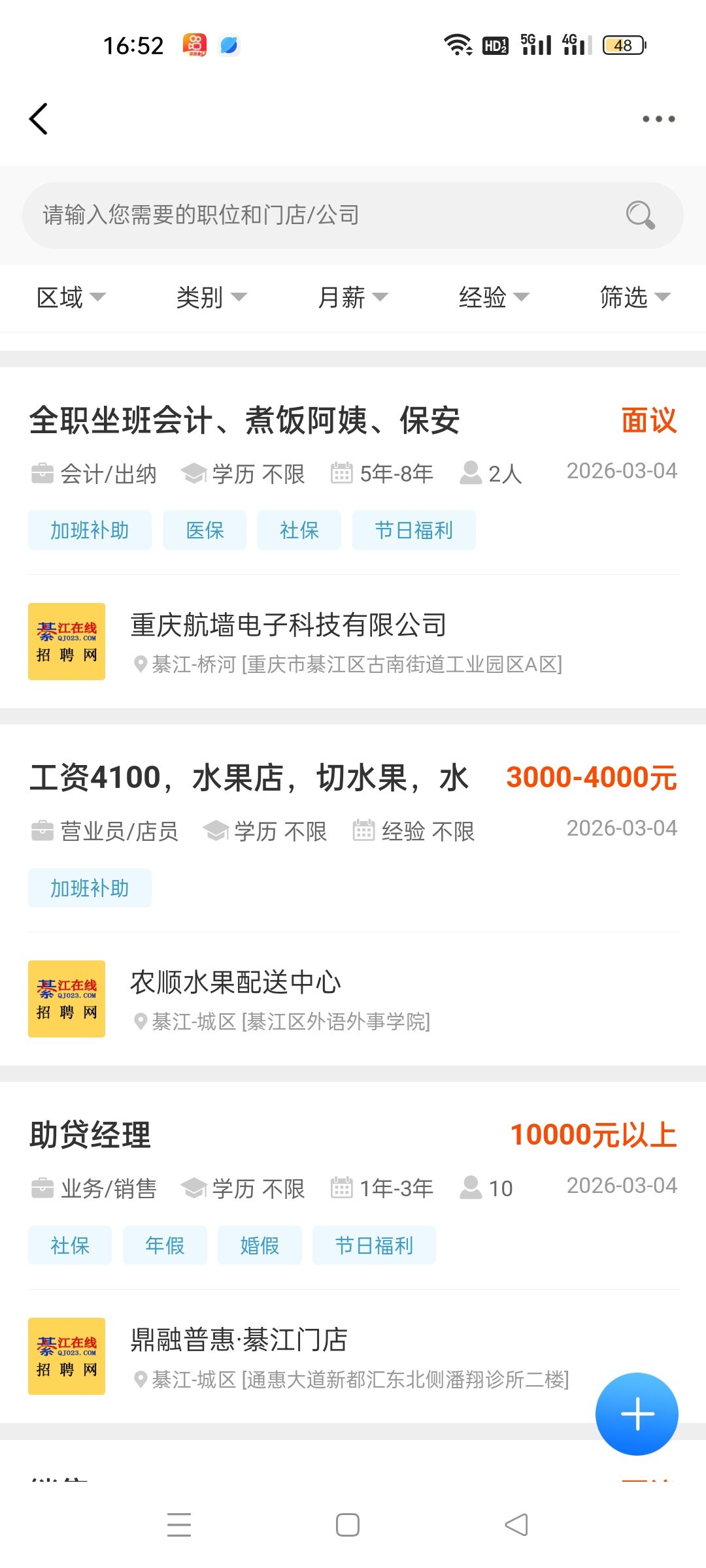This screenshot has height=1568, width=706.
Task: Open the three-dot overflow menu
Action: [x=658, y=119]
